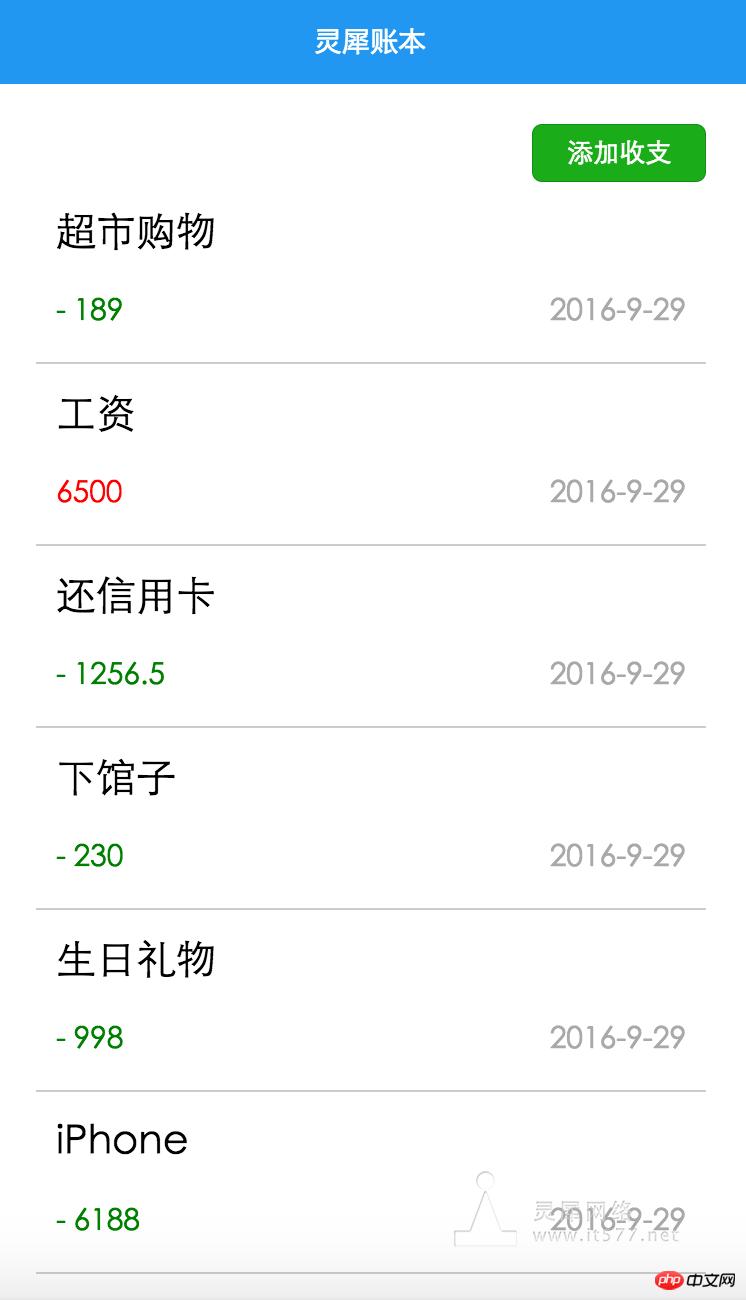Click the 添加收支 green button
This screenshot has width=746, height=1300.
coord(618,152)
